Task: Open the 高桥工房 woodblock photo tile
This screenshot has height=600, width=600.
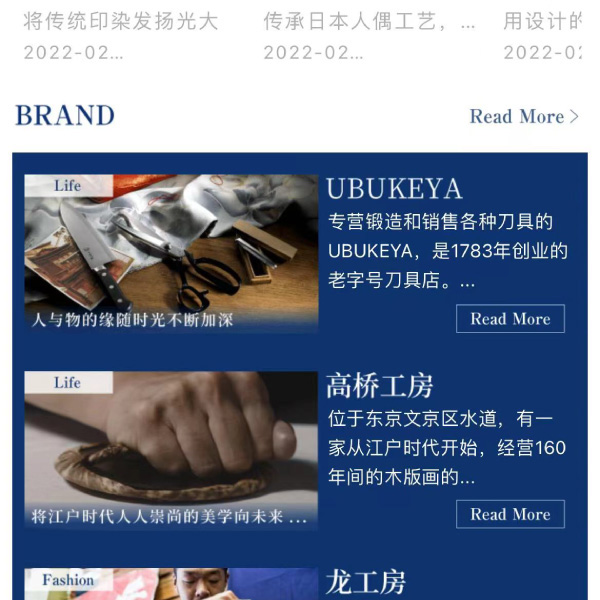Action: [x=171, y=449]
